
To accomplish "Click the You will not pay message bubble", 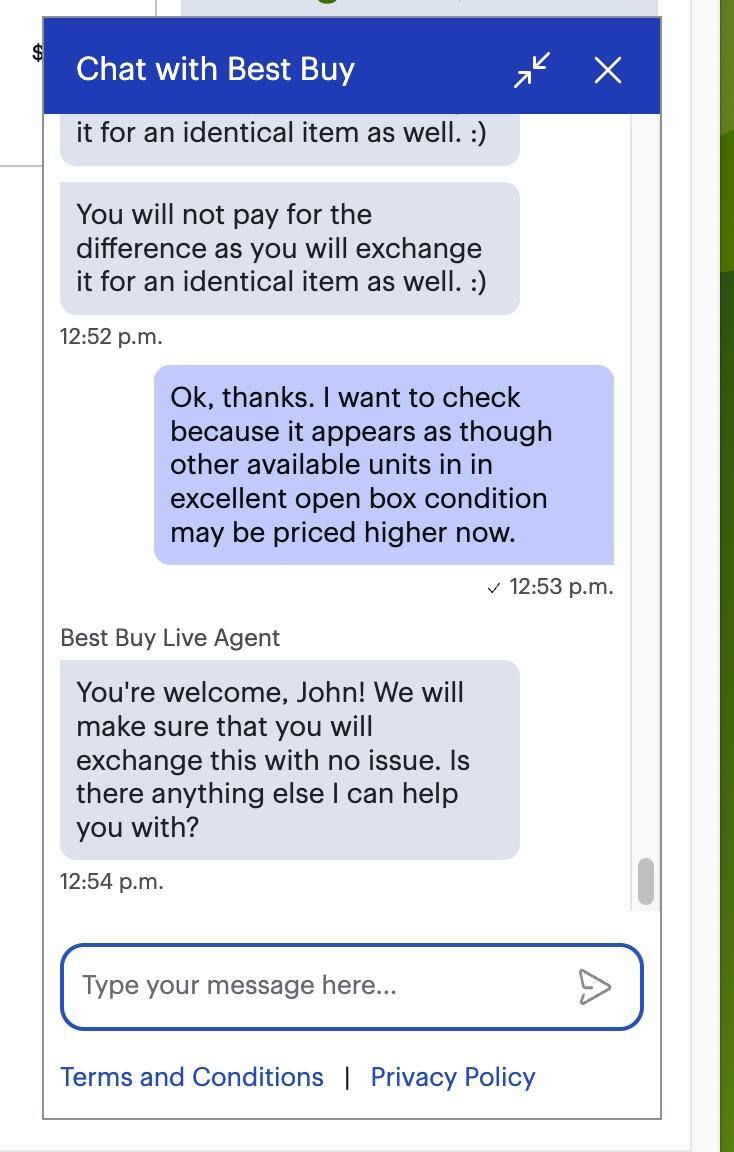I will (289, 248).
